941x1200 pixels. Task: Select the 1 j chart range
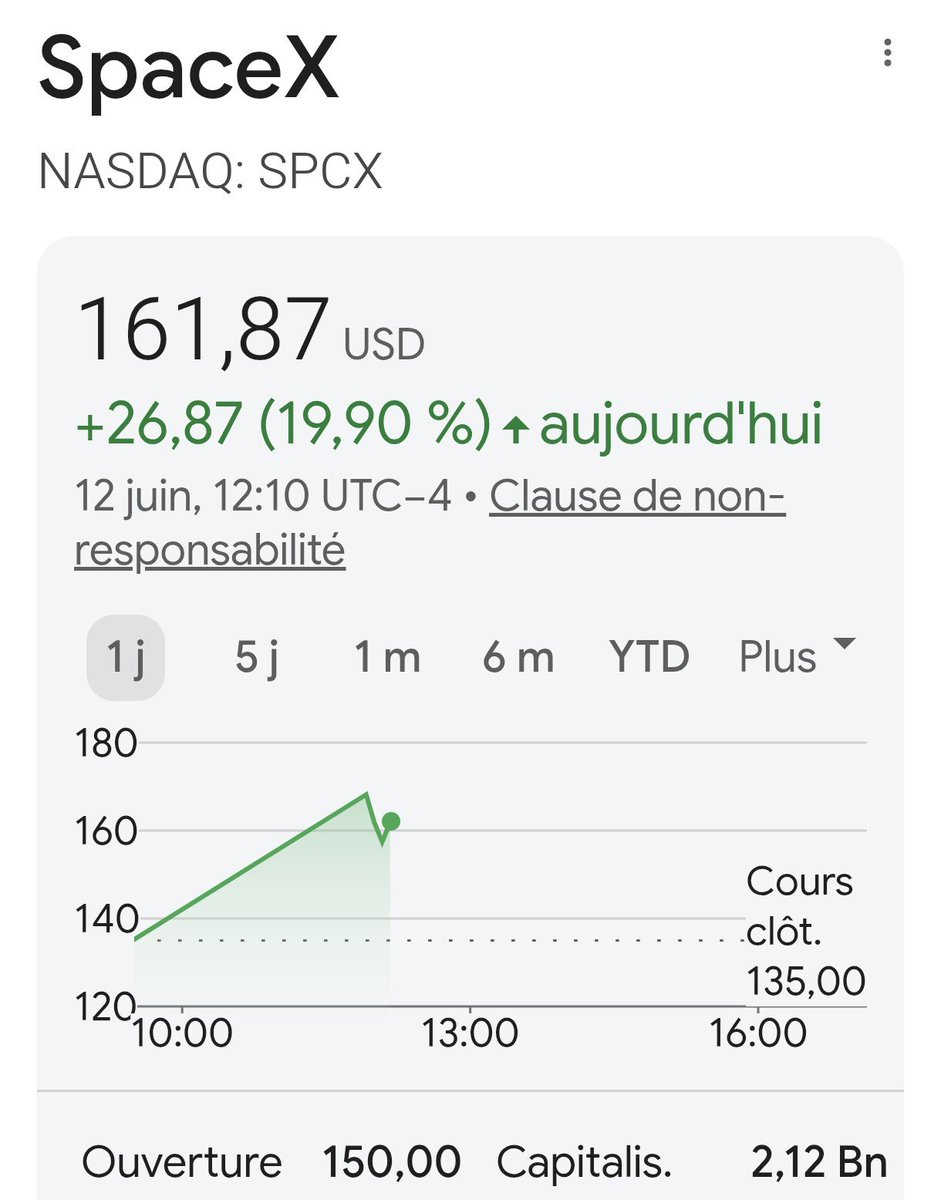click(x=125, y=657)
